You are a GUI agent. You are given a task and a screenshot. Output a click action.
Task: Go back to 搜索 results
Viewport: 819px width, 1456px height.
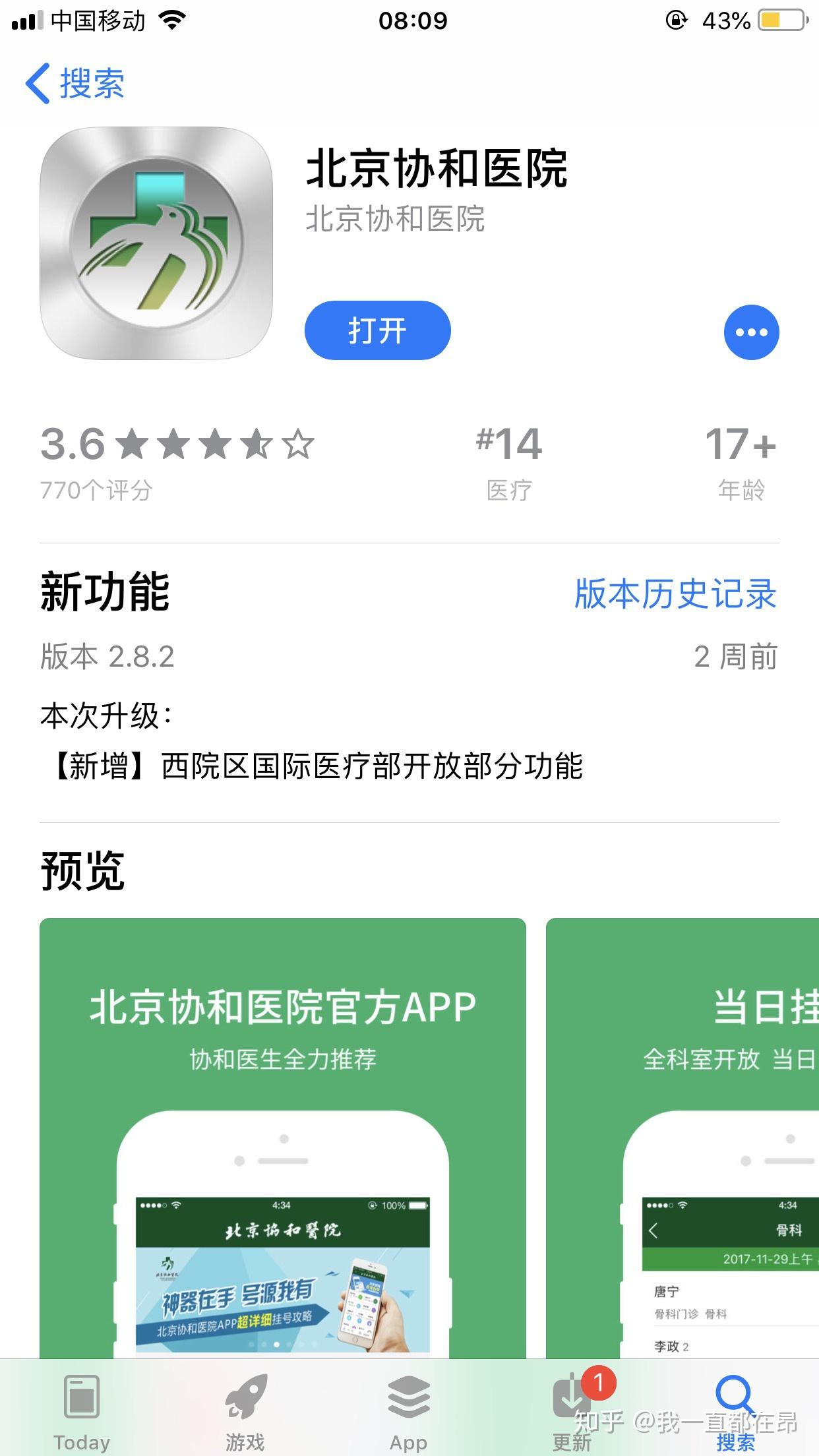(x=75, y=84)
